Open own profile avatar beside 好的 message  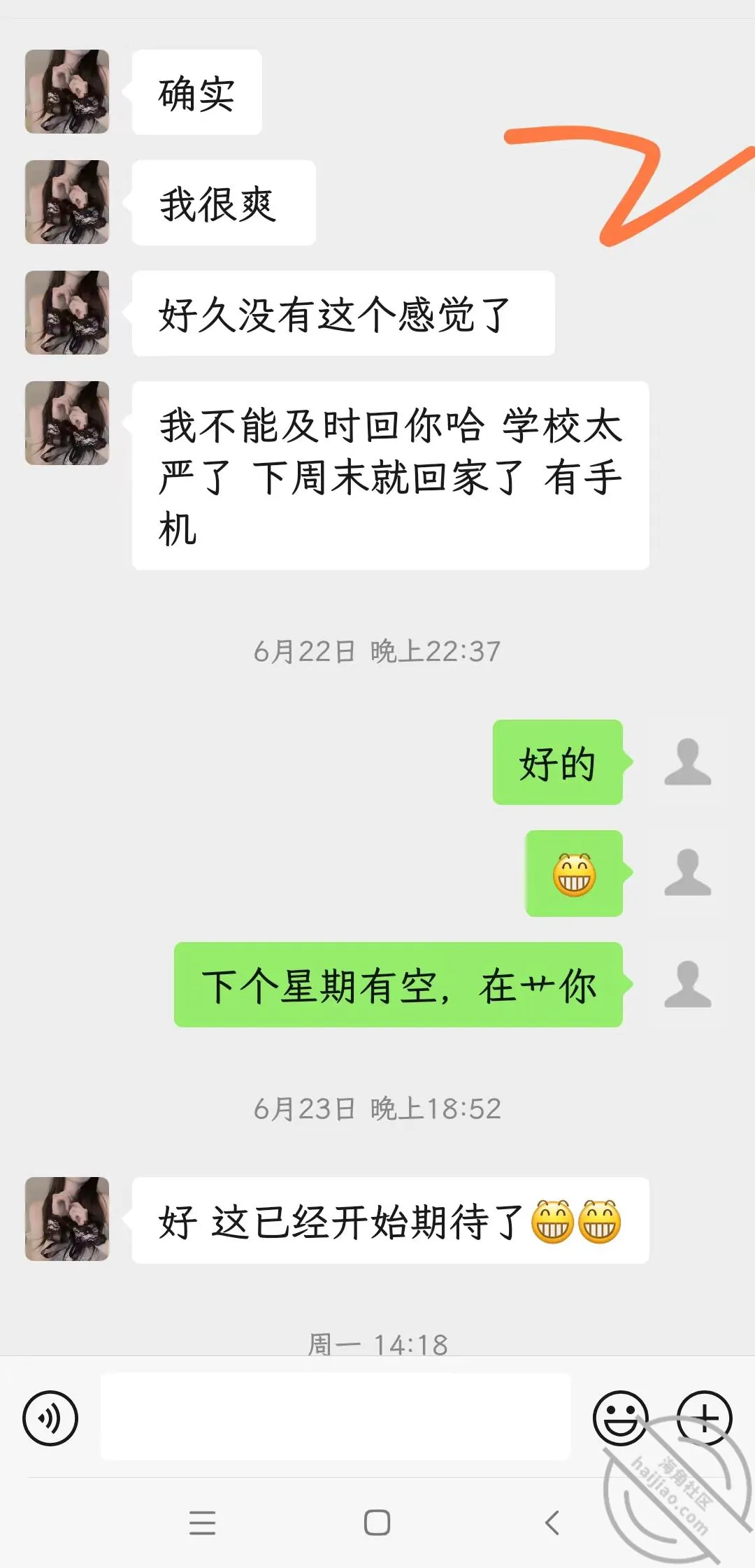click(x=688, y=762)
